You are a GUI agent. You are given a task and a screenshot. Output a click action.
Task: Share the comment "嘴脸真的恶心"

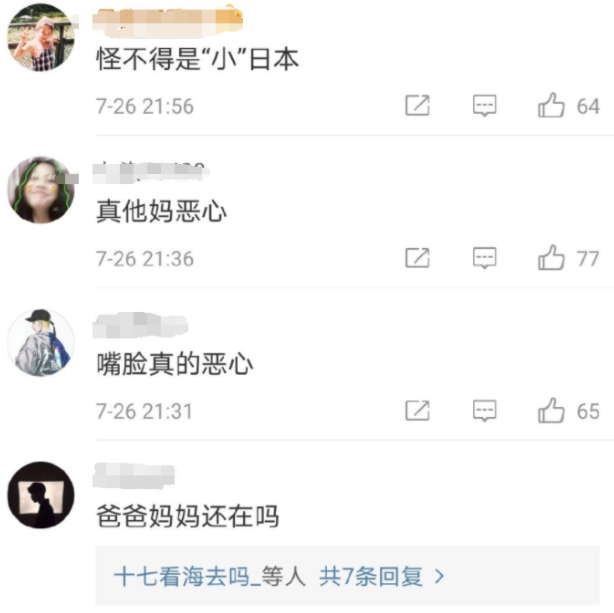click(417, 410)
